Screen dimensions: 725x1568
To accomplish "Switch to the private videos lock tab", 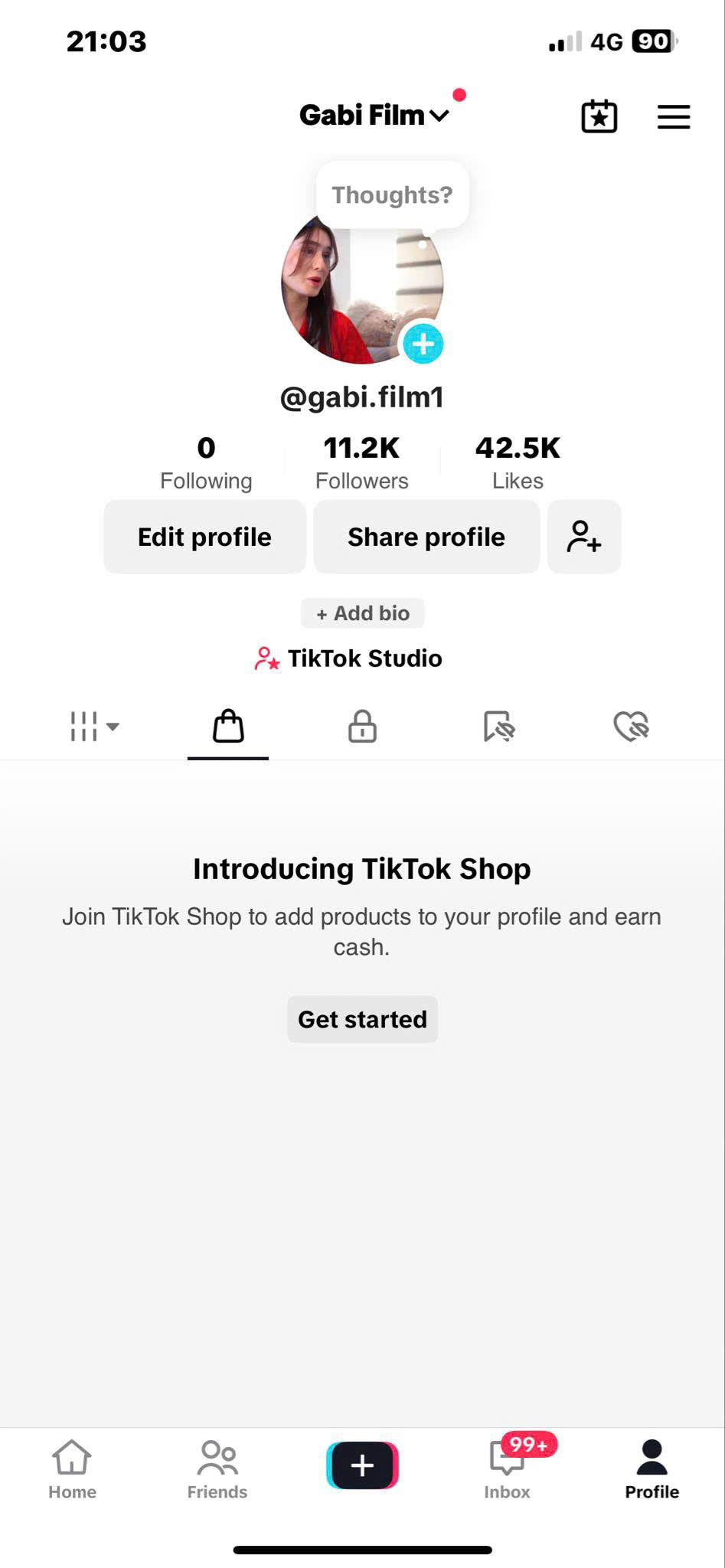I will [362, 727].
